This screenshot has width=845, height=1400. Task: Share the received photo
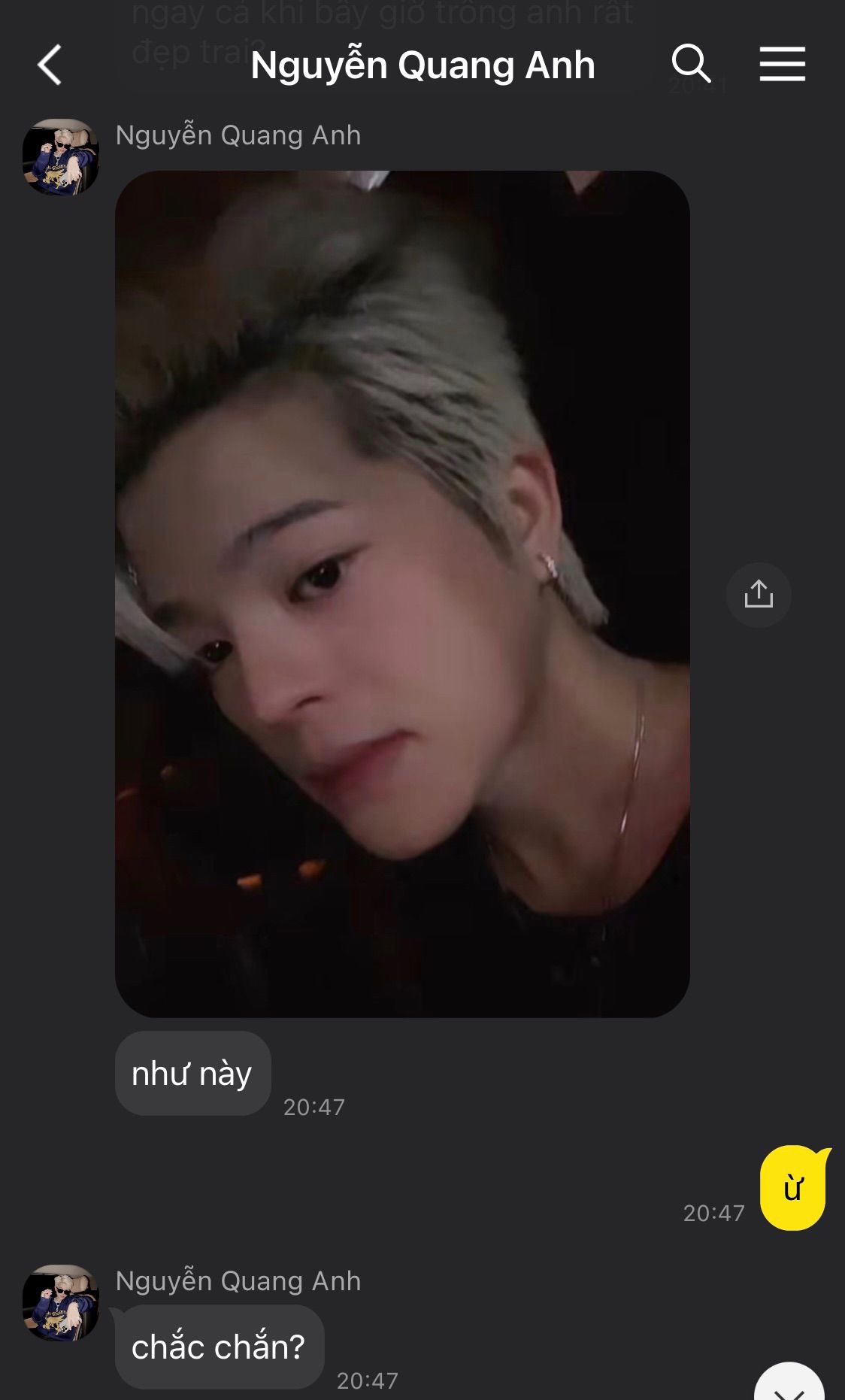pos(759,594)
